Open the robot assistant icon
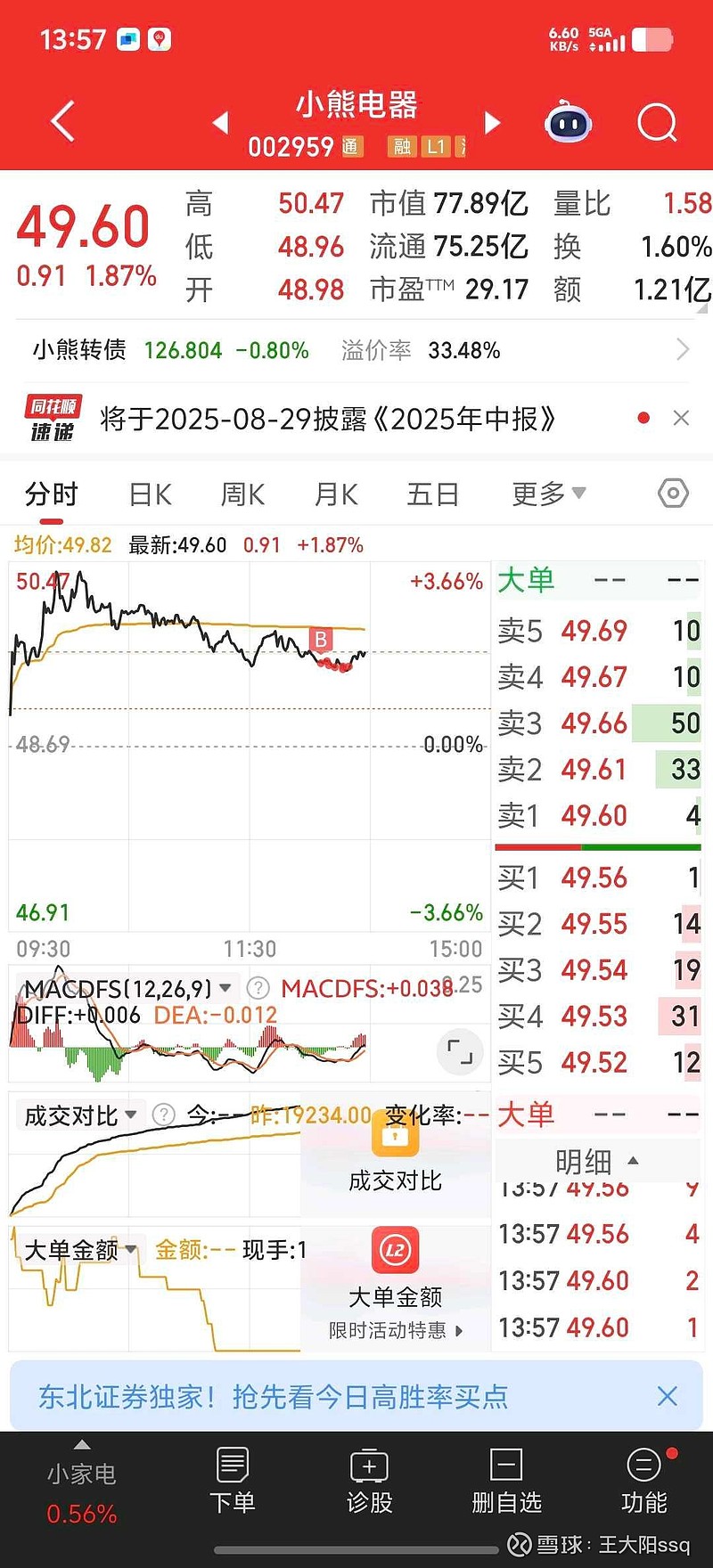The image size is (713, 1568). 569,121
